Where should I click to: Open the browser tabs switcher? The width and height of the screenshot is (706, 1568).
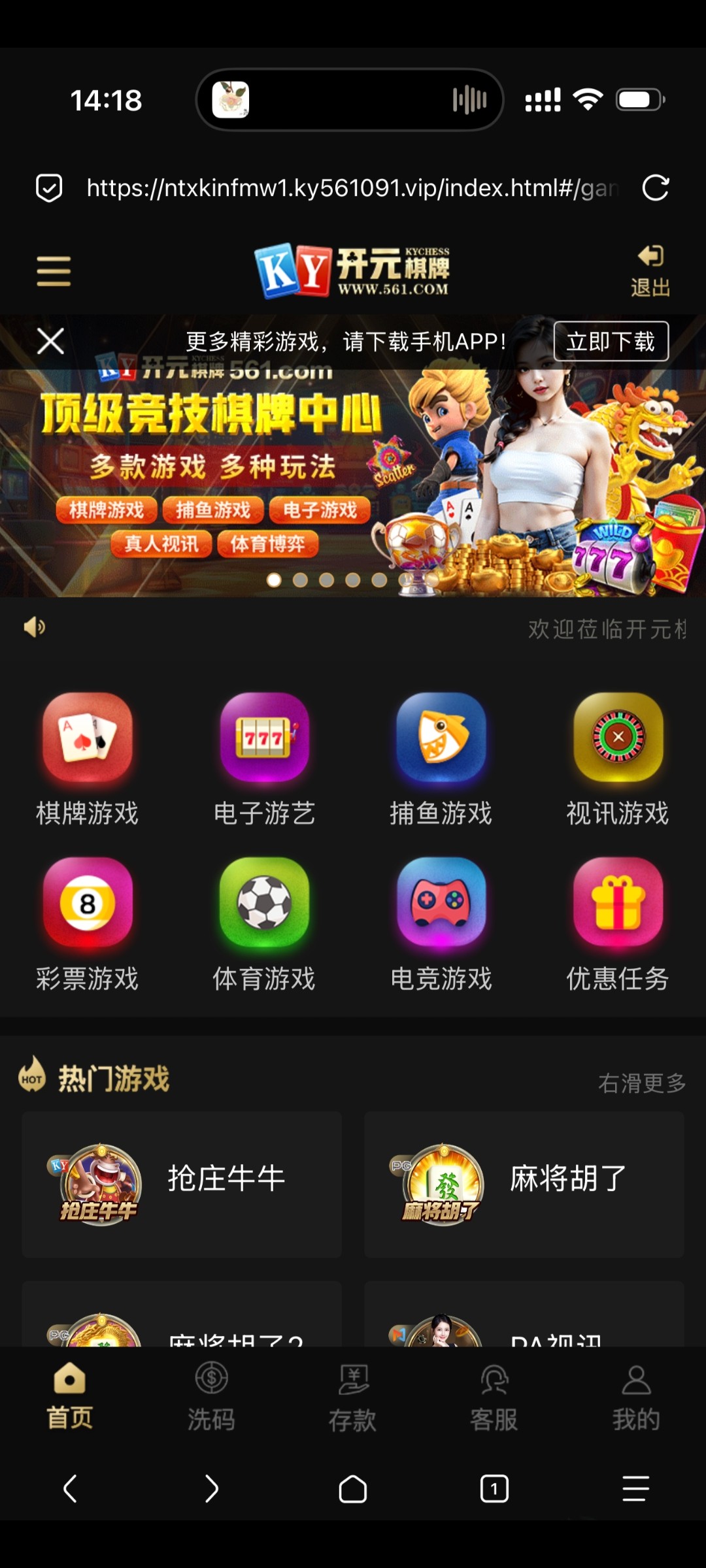point(494,1489)
